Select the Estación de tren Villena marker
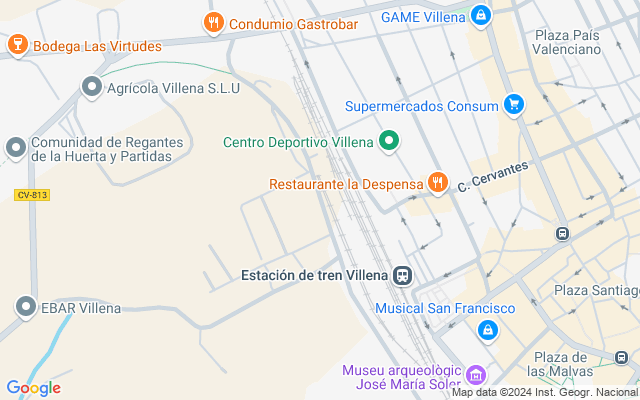640x400 pixels. coord(403,275)
